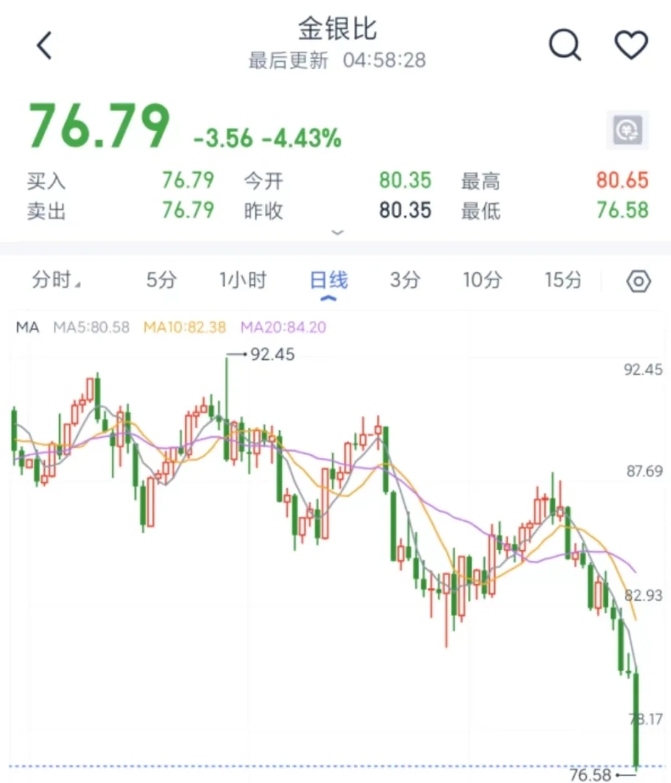Expand quote details with the down chevron
This screenshot has width=671, height=783.
click(337, 232)
